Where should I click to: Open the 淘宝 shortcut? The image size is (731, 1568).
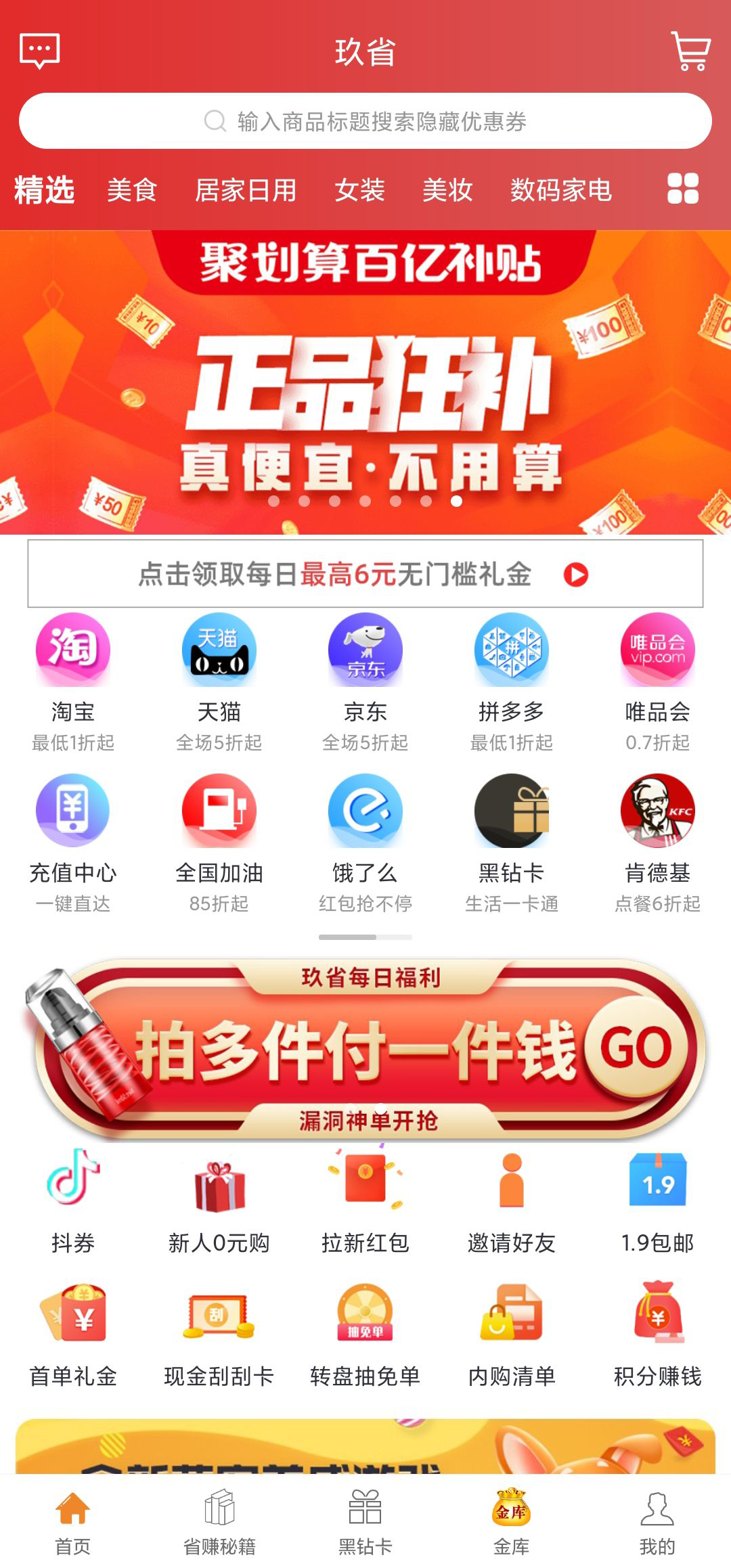(x=73, y=680)
